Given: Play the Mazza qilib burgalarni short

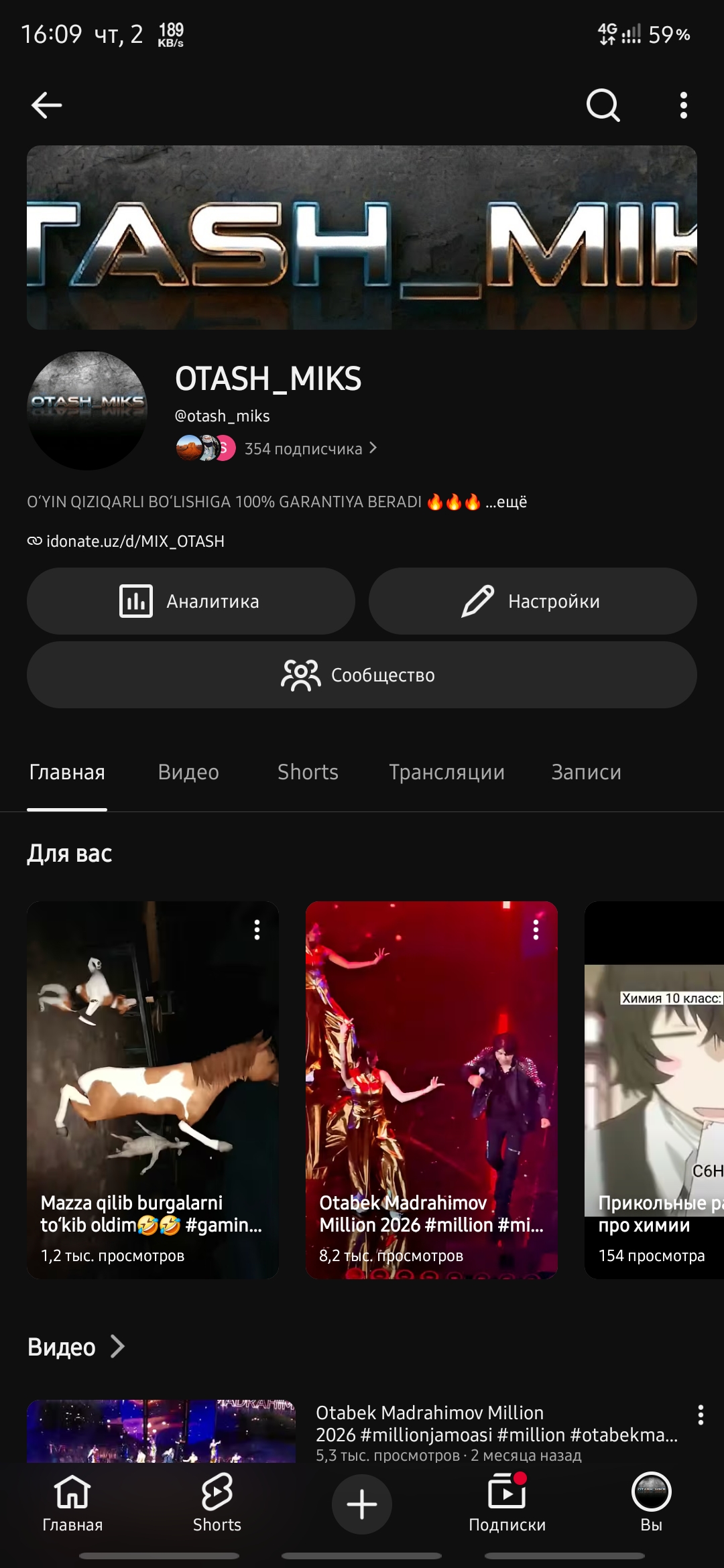Looking at the screenshot, I should pyautogui.click(x=153, y=1090).
